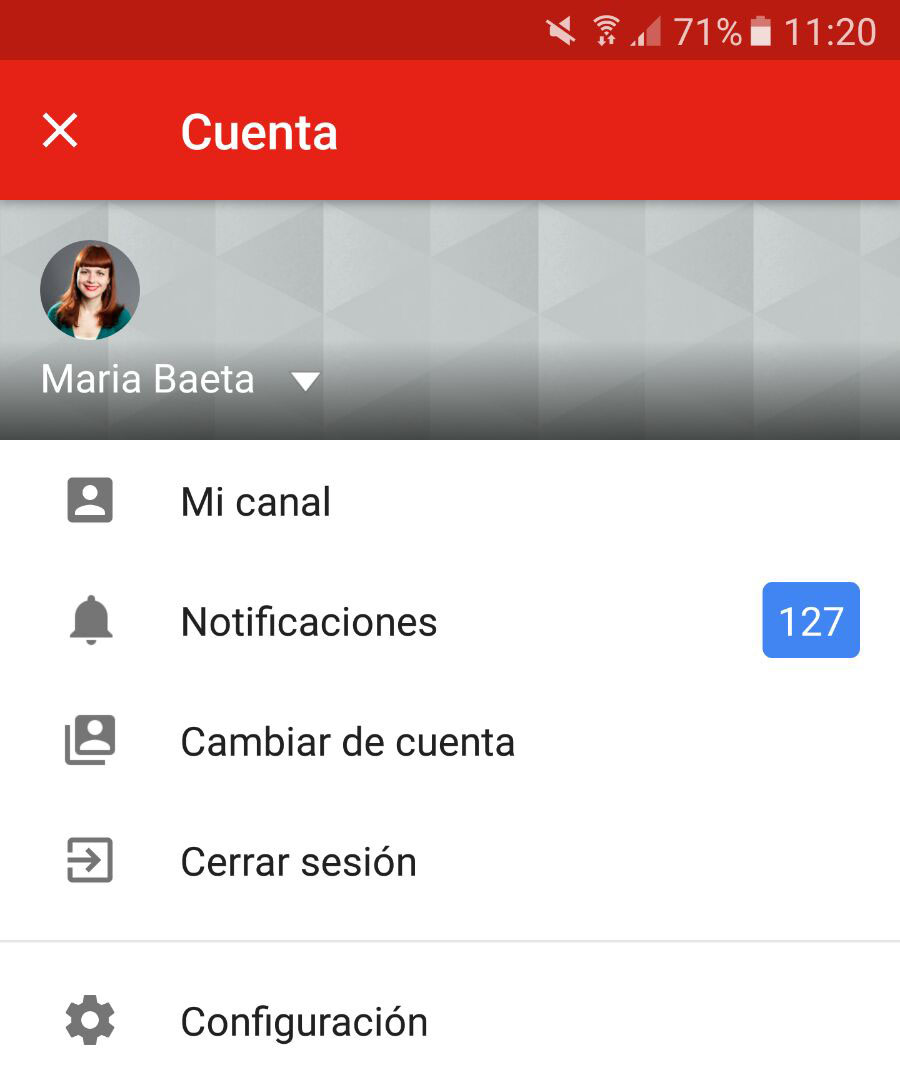
Task: Click the Notificaciones bell icon
Action: [90, 620]
